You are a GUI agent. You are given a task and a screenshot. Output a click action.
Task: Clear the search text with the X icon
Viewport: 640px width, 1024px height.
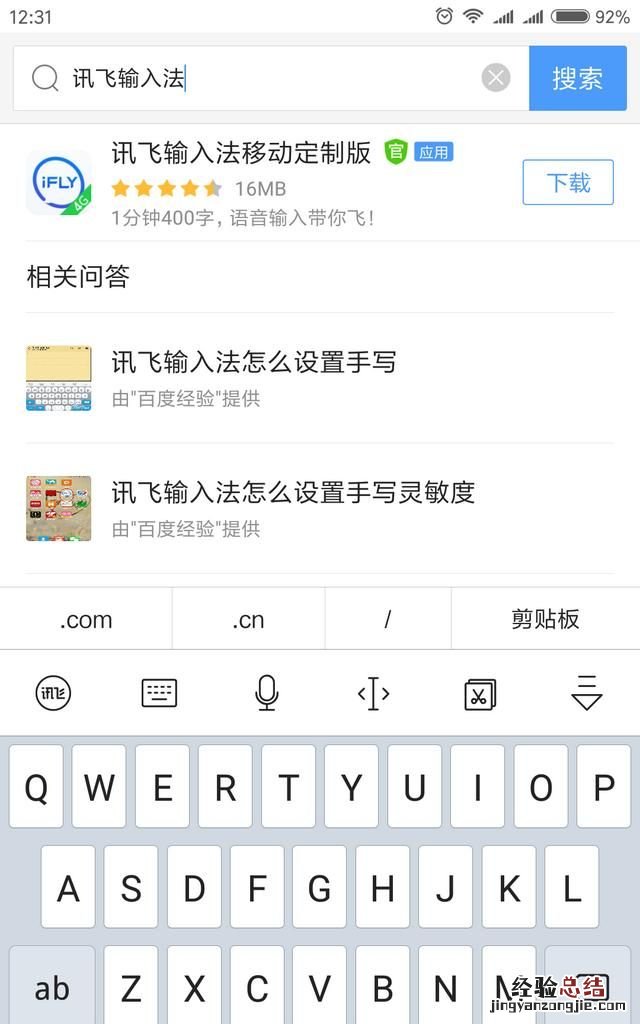coord(496,78)
